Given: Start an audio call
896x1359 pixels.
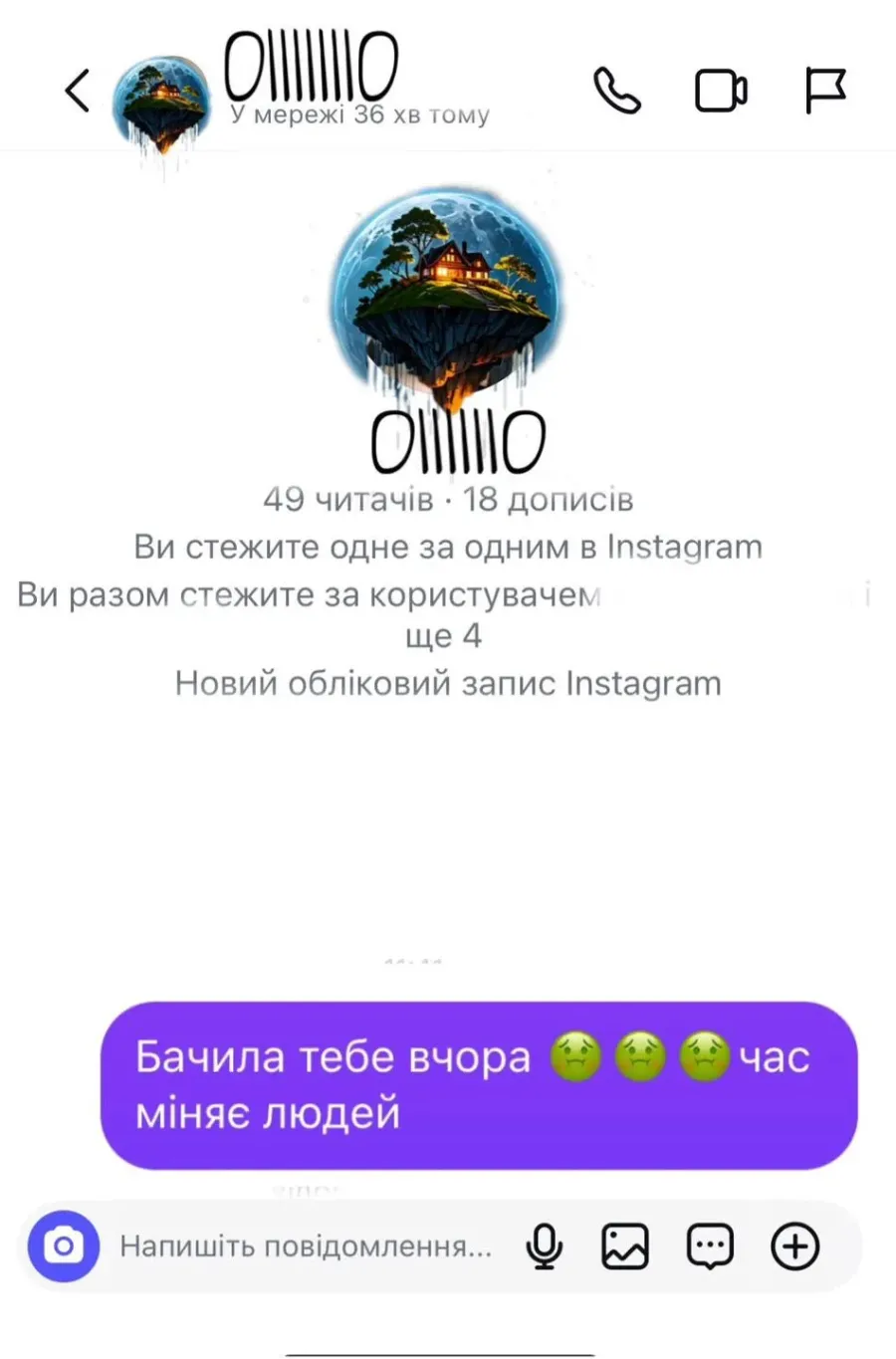Looking at the screenshot, I should tap(617, 91).
